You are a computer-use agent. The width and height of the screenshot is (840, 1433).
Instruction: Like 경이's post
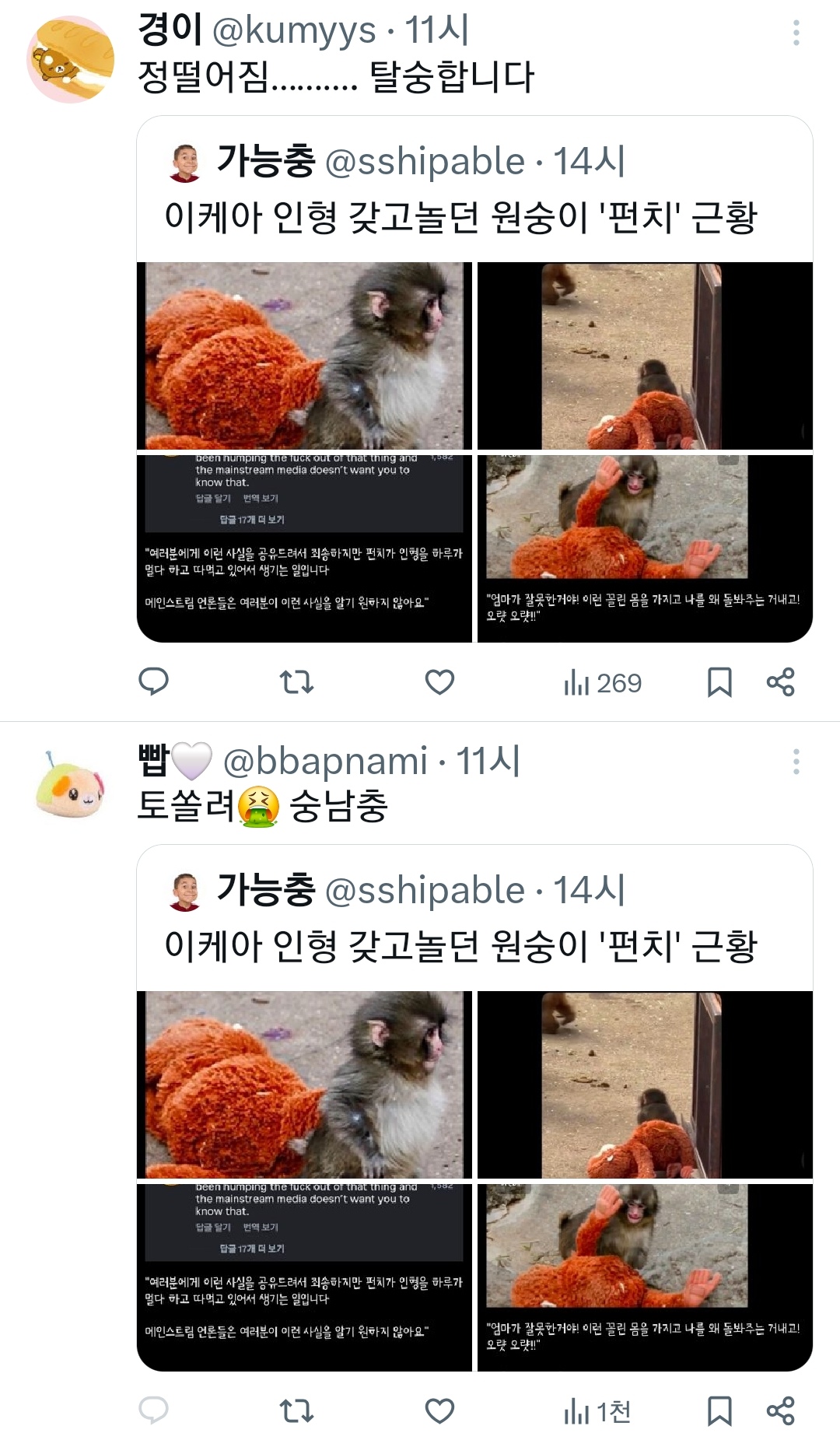tap(439, 682)
